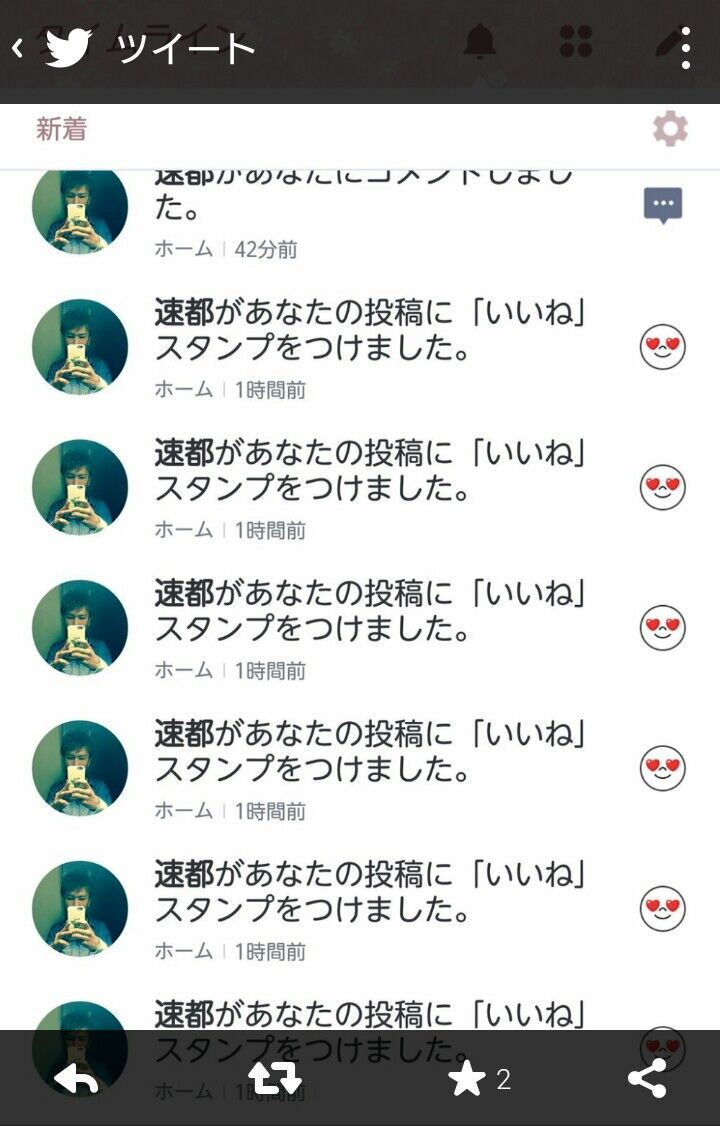Share this tweet
Image resolution: width=720 pixels, height=1126 pixels.
tap(647, 1079)
